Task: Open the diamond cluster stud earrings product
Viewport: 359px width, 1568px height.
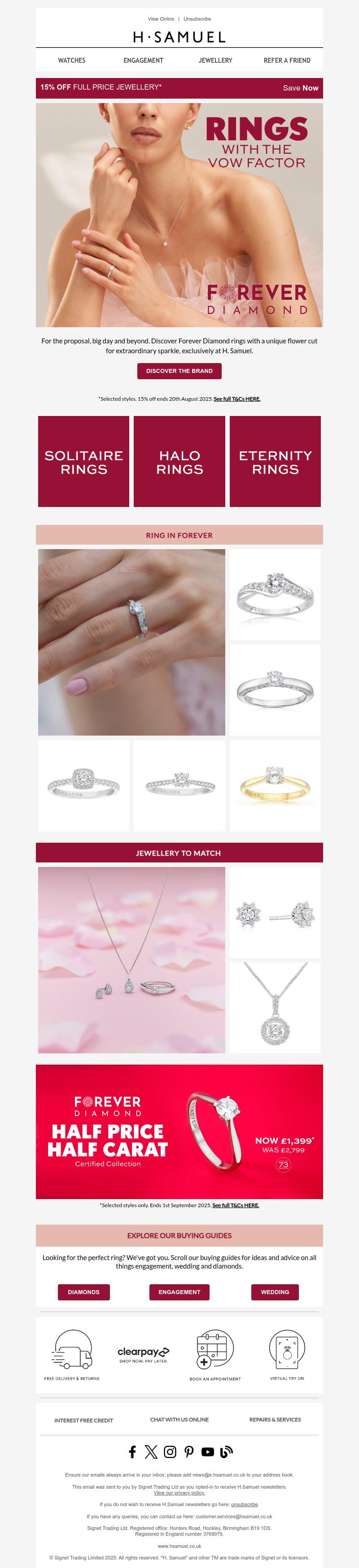Action: (275, 912)
